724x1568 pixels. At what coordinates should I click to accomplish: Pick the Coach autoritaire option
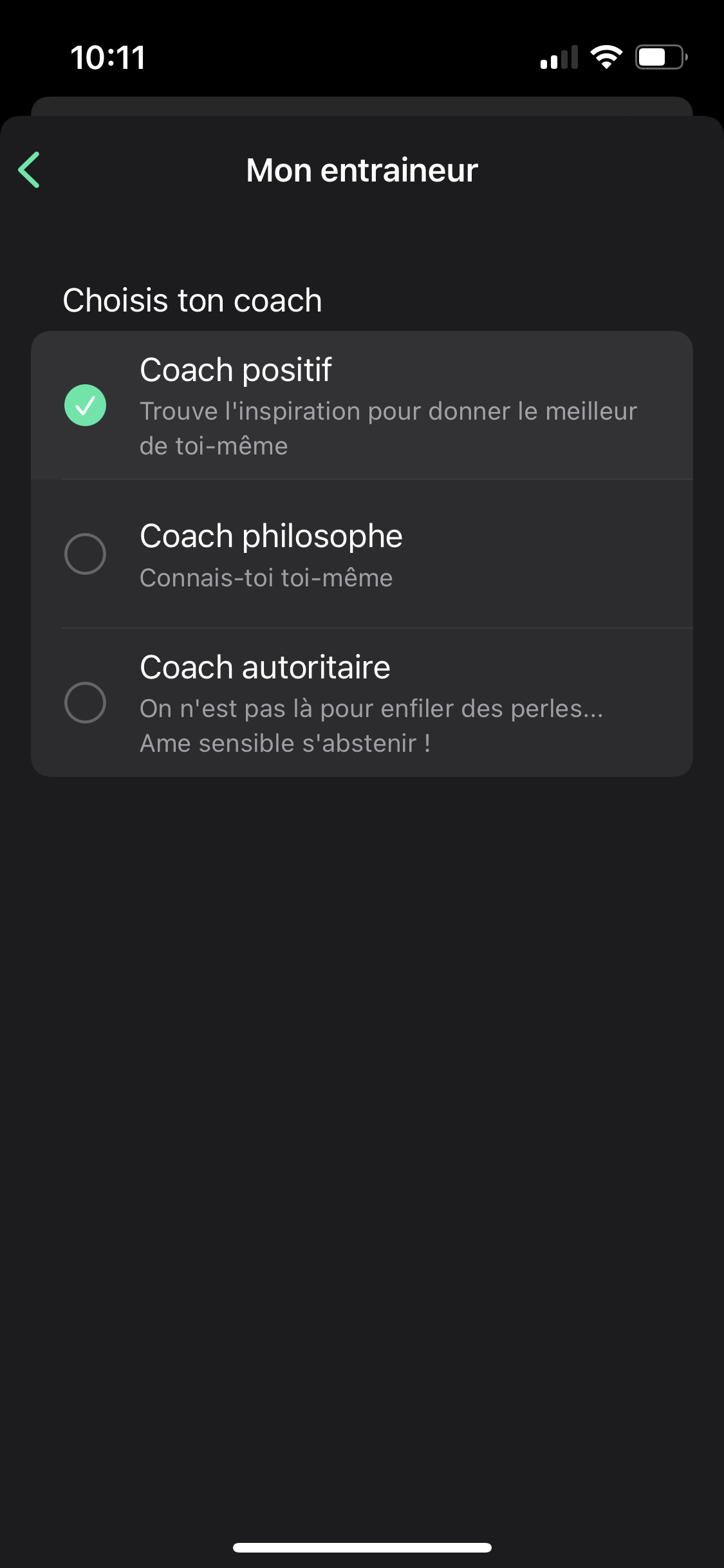pos(85,702)
